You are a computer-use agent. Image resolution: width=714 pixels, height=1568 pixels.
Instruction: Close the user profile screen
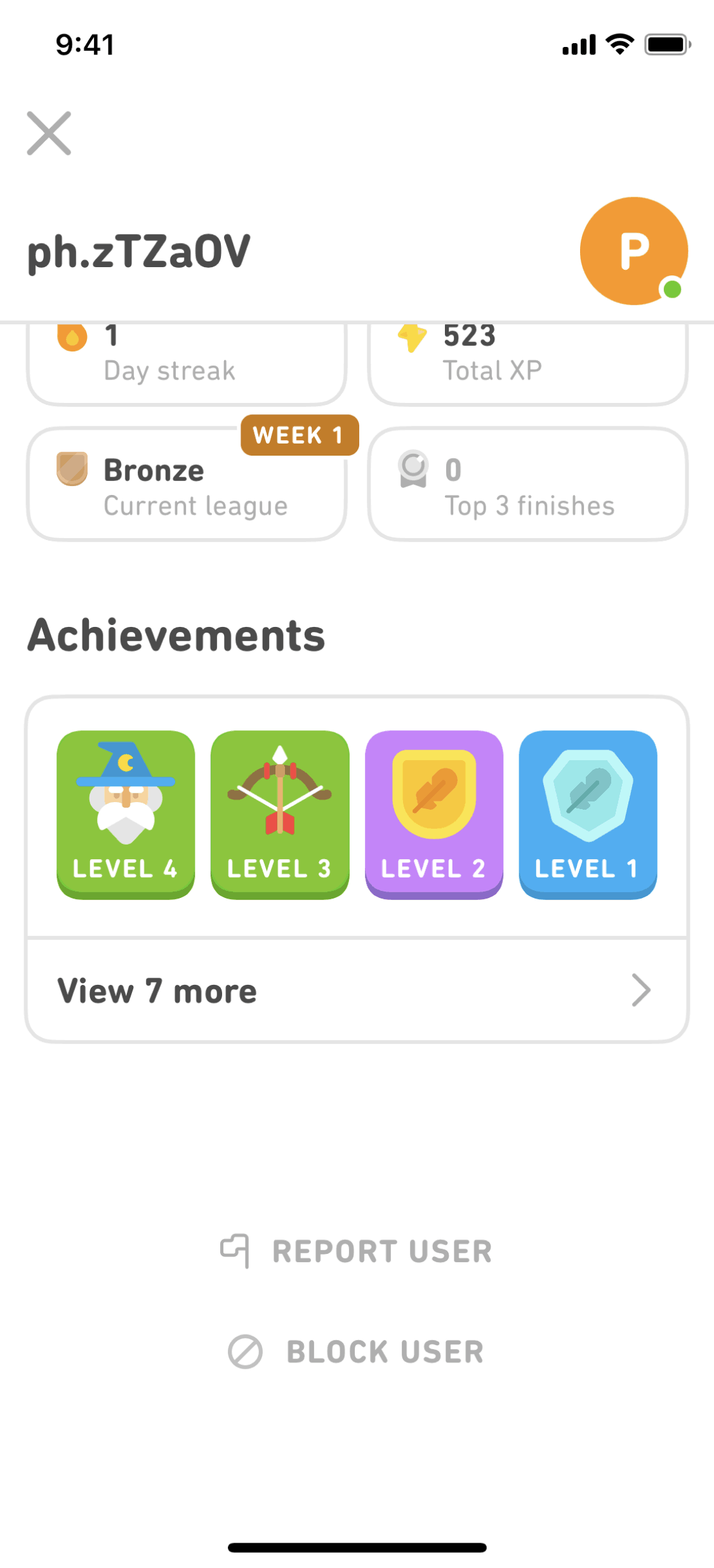[49, 133]
